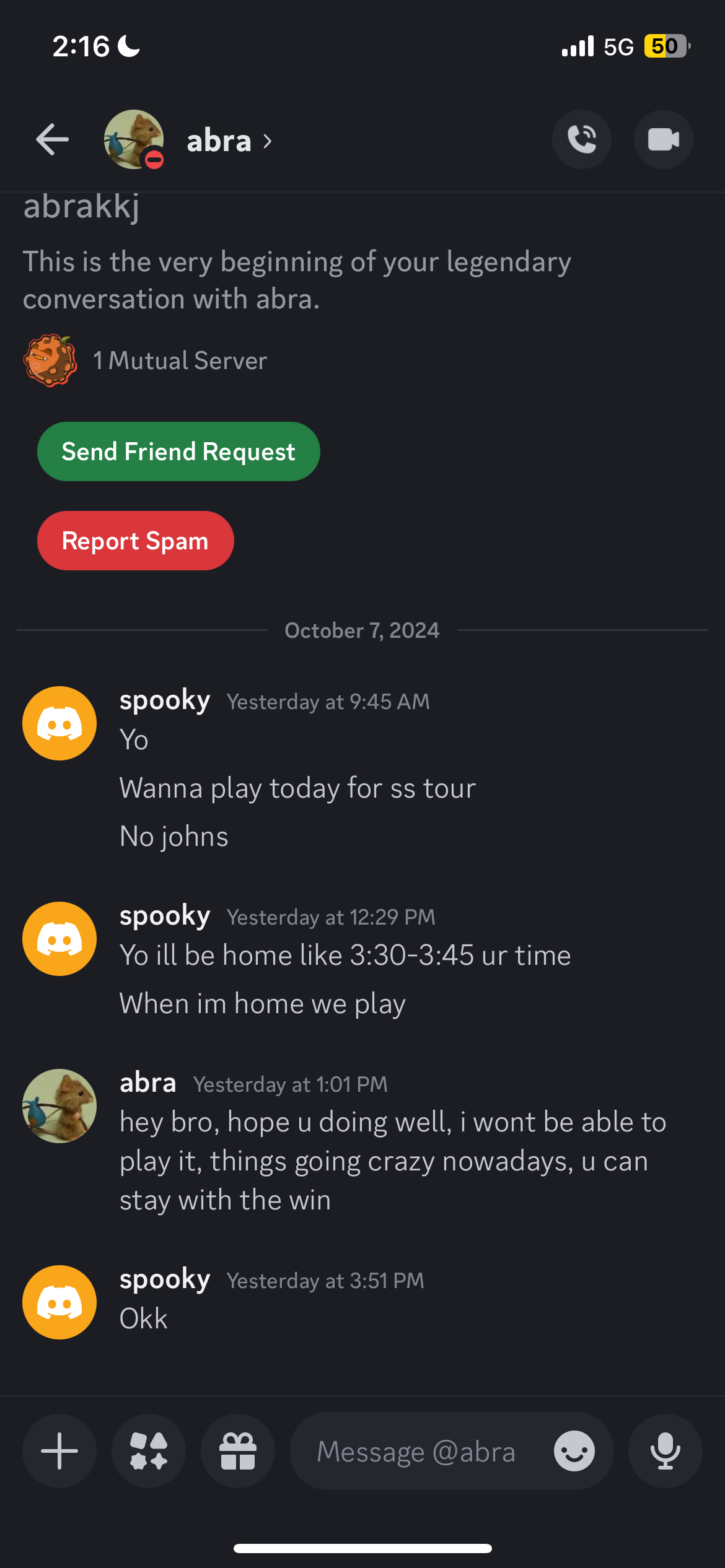Image resolution: width=725 pixels, height=1568 pixels.
Task: Open the apps launcher icon
Action: click(149, 1451)
